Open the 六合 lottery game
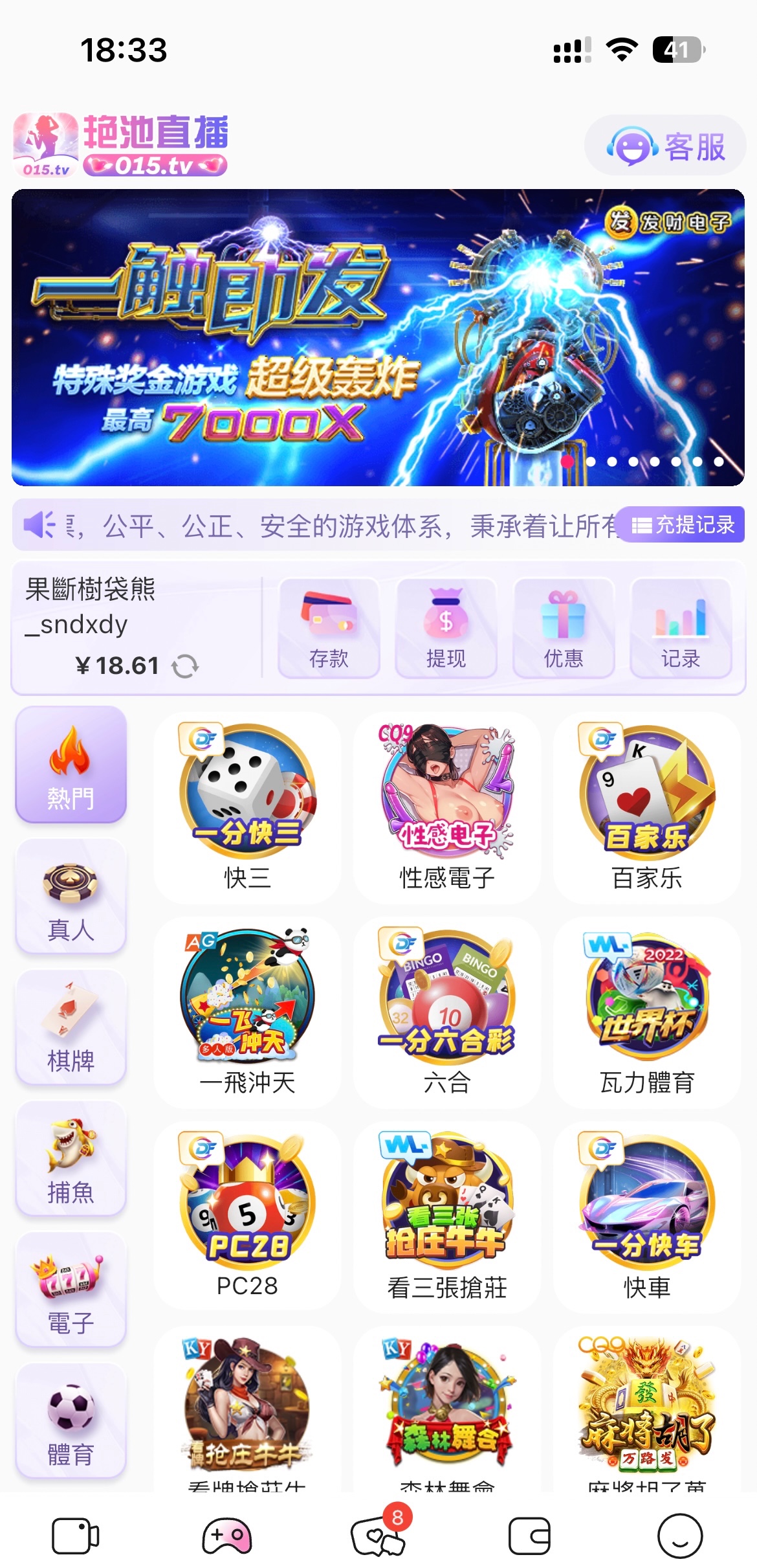Screen dimensions: 757x1568 (x=446, y=1011)
